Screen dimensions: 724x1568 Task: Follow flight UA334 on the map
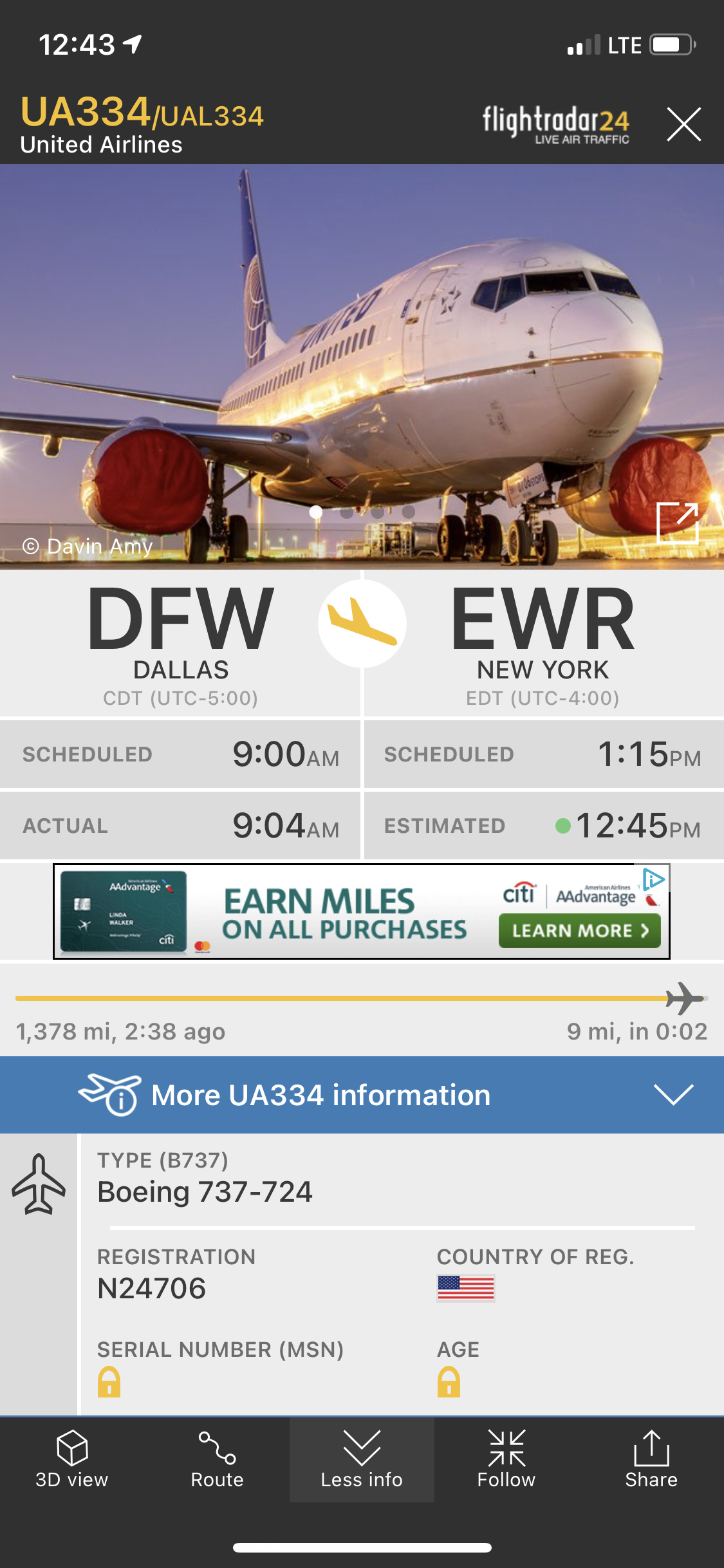tap(506, 1459)
